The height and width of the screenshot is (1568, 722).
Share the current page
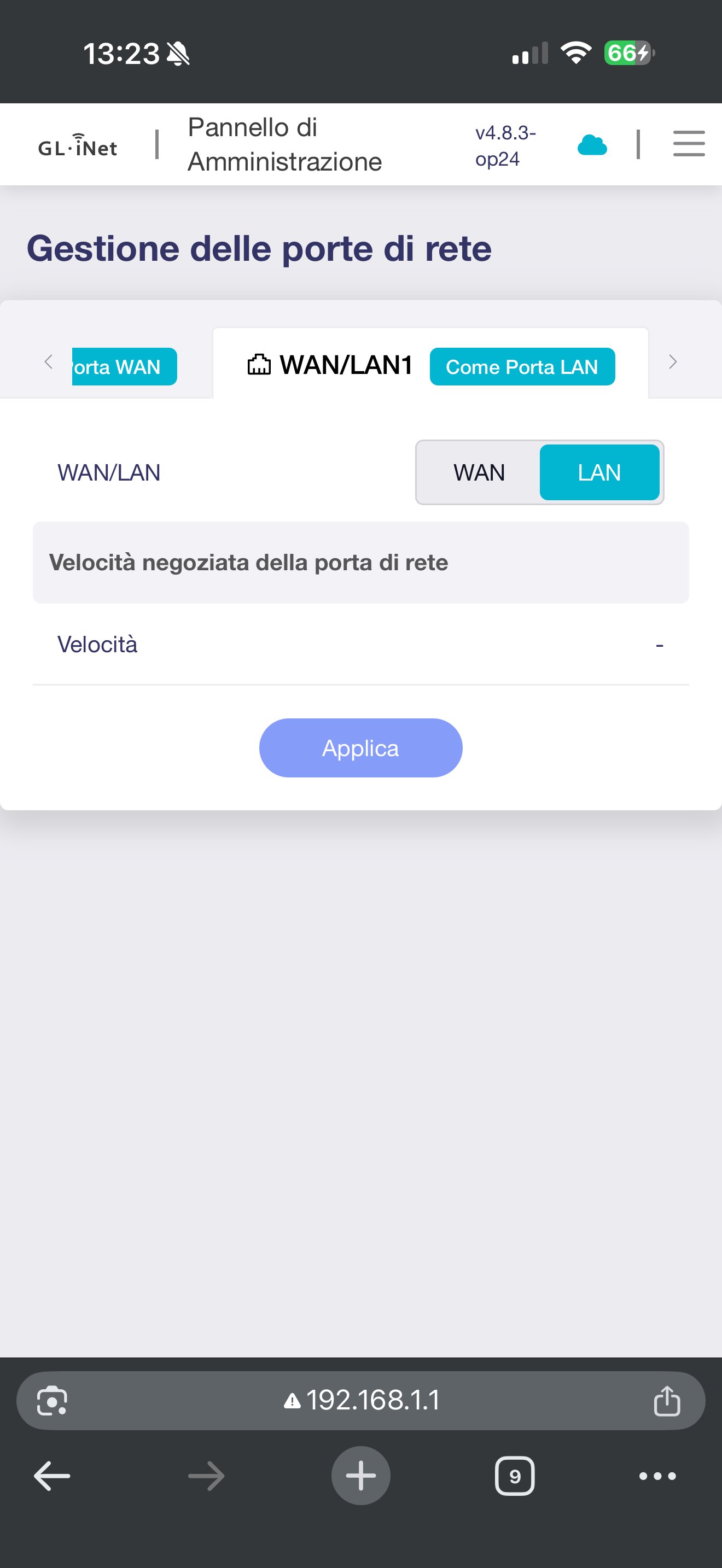(x=667, y=1401)
